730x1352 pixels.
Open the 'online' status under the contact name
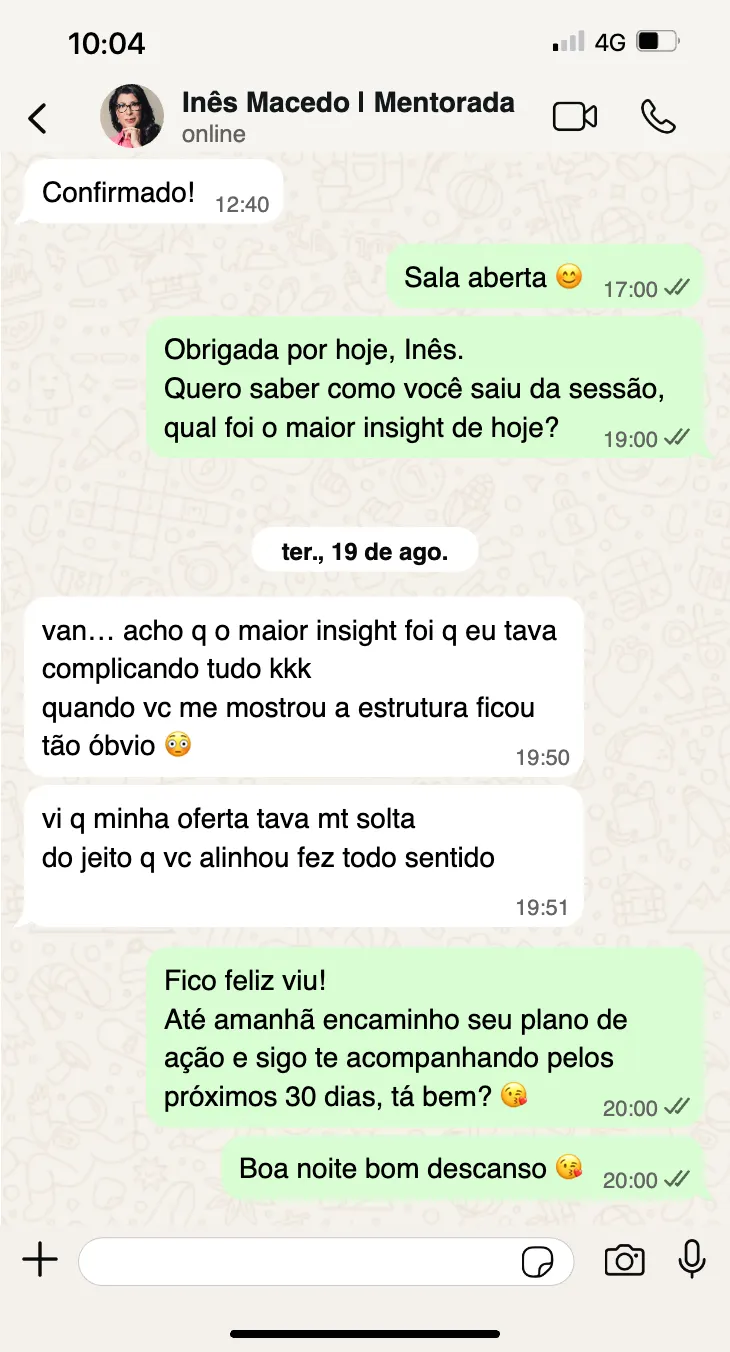tap(212, 133)
